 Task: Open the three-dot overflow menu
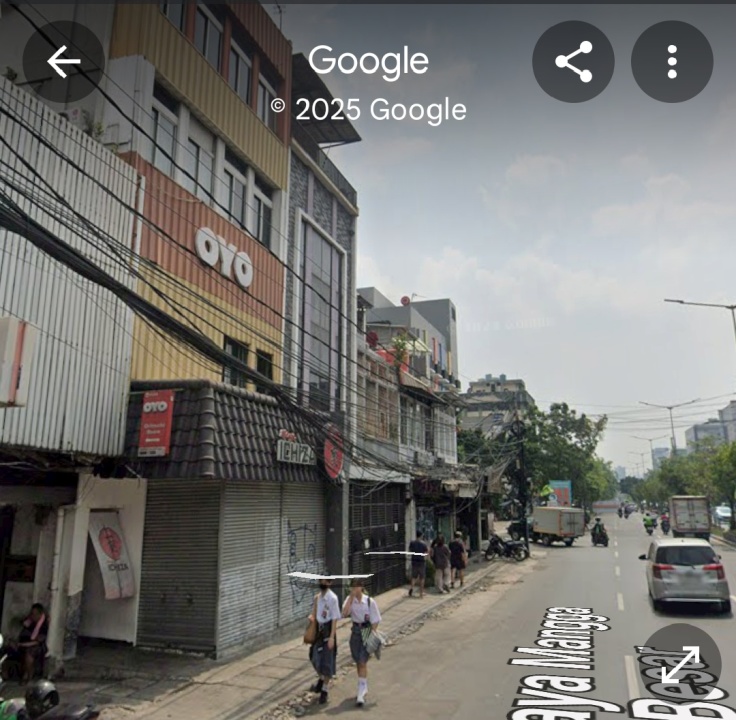pos(672,62)
